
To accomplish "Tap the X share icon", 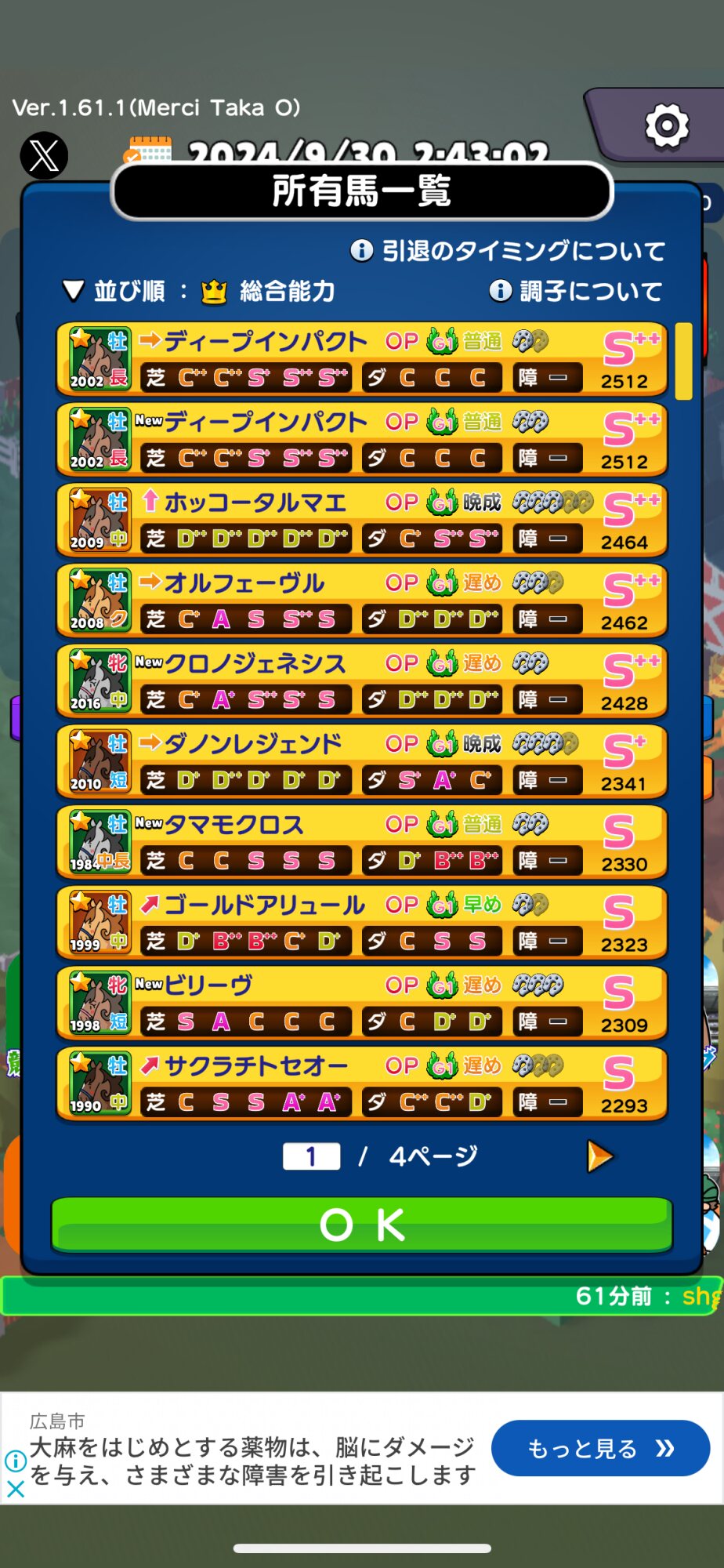I will tap(44, 155).
